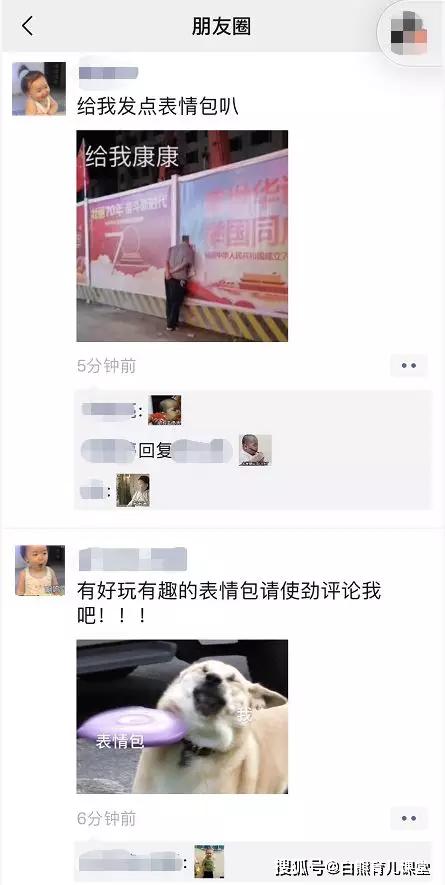Image resolution: width=445 pixels, height=885 pixels.
Task: Open the blurred profile avatar at top right
Action: click(x=409, y=31)
